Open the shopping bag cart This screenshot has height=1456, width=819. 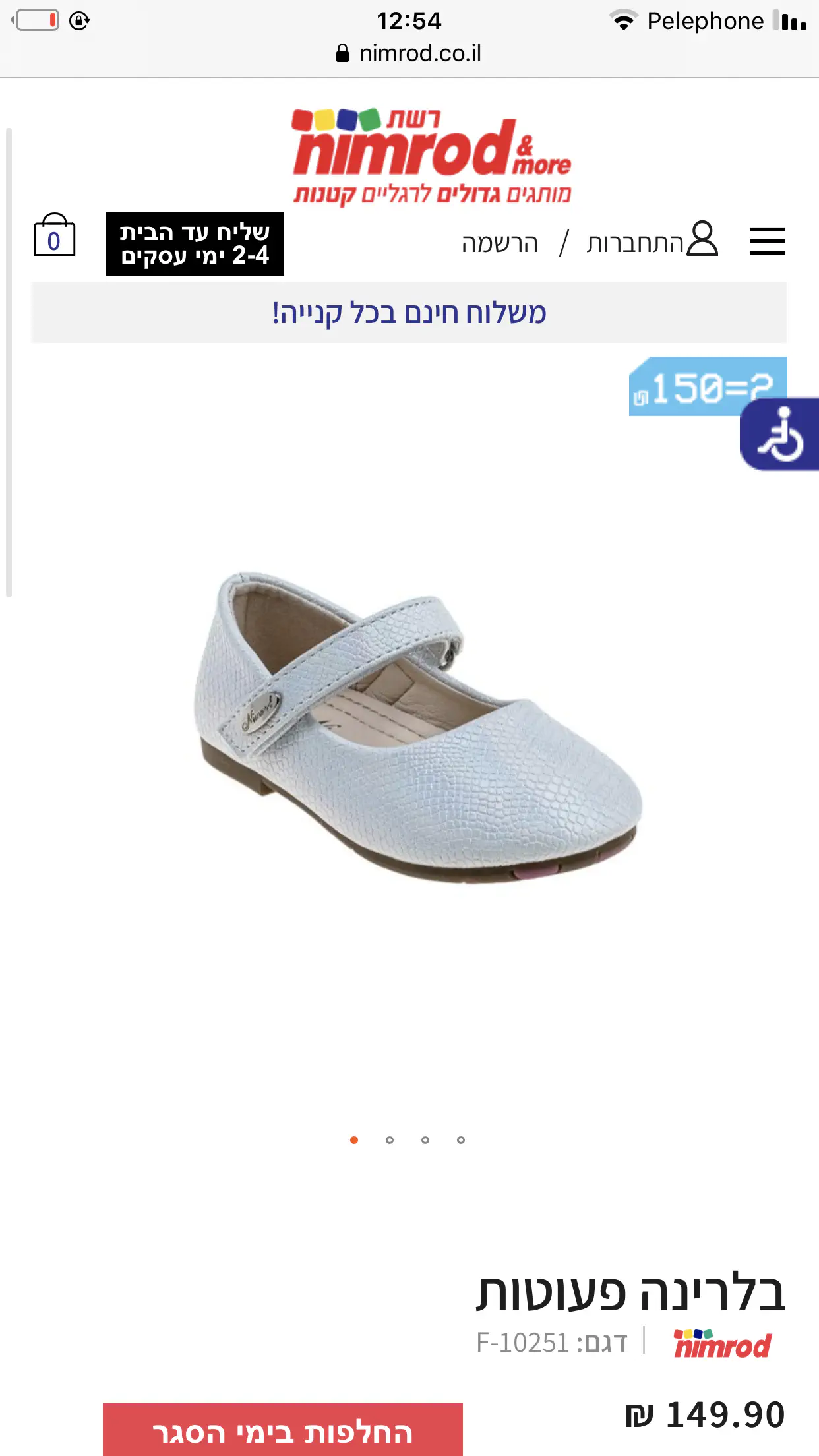[54, 235]
